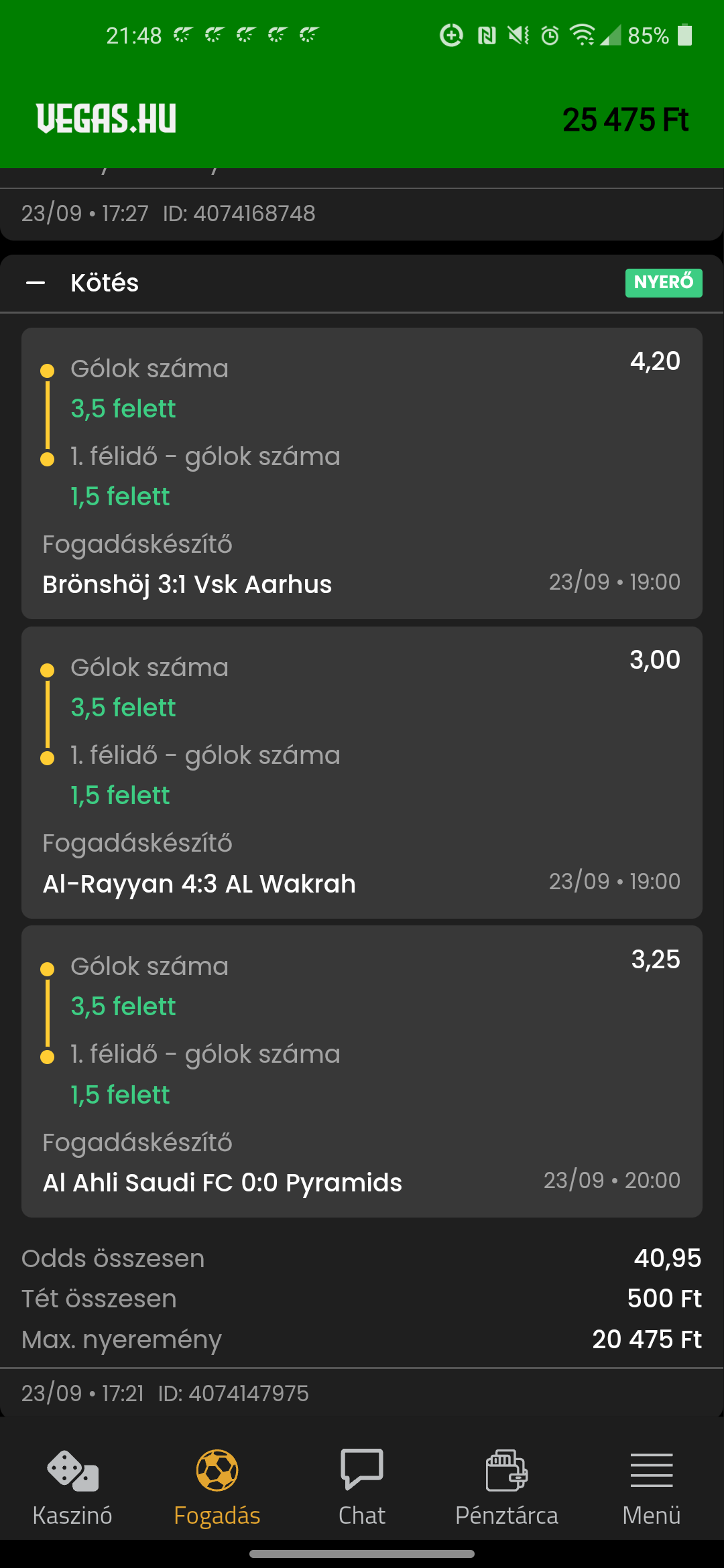724x1568 pixels.
Task: Open the Al Ahli Saudi FC vs Pyramids card
Action: (x=362, y=1071)
